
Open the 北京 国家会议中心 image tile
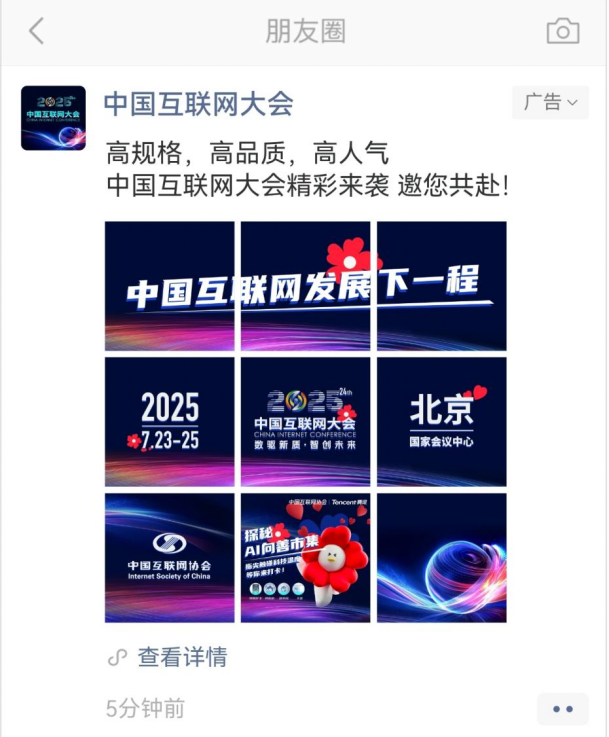(x=441, y=421)
